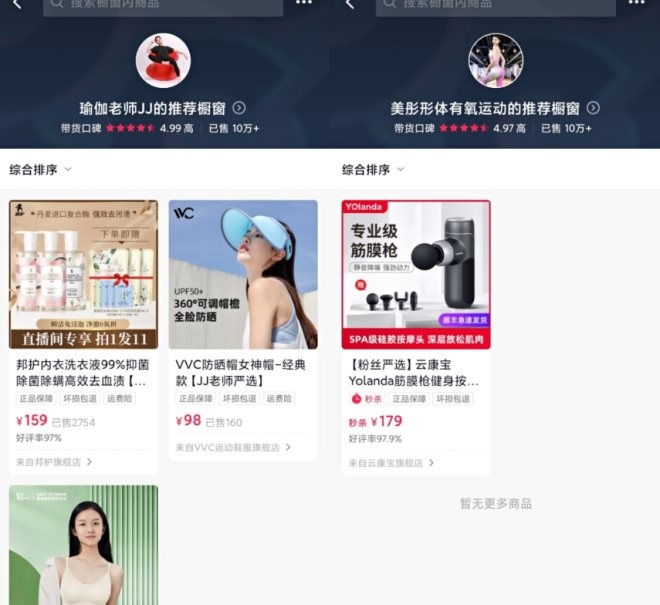The image size is (660, 605).
Task: Expand details for 瑜伽老师JJ的推荐橱窗
Action: tap(239, 108)
